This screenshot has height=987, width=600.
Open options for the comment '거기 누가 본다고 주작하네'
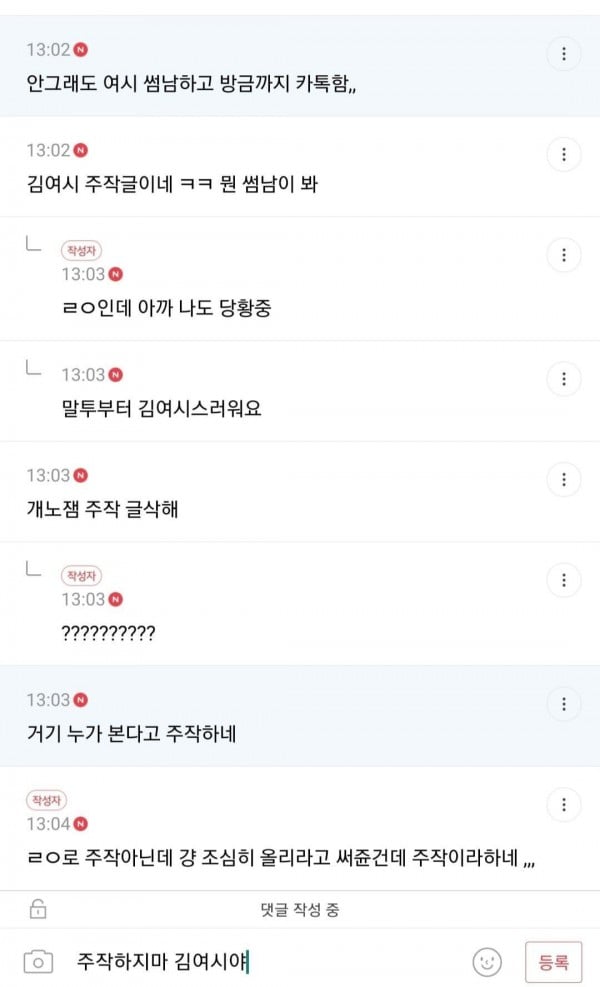pos(563,704)
